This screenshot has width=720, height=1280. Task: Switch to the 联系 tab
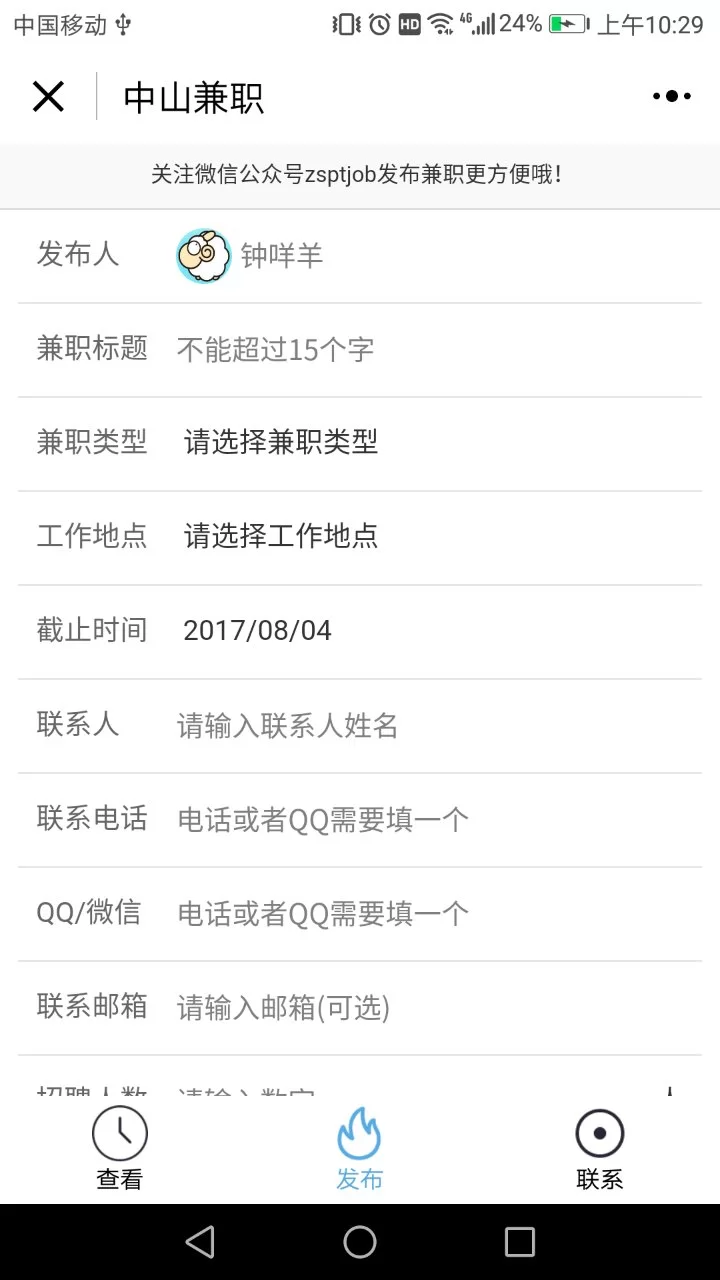click(600, 1148)
